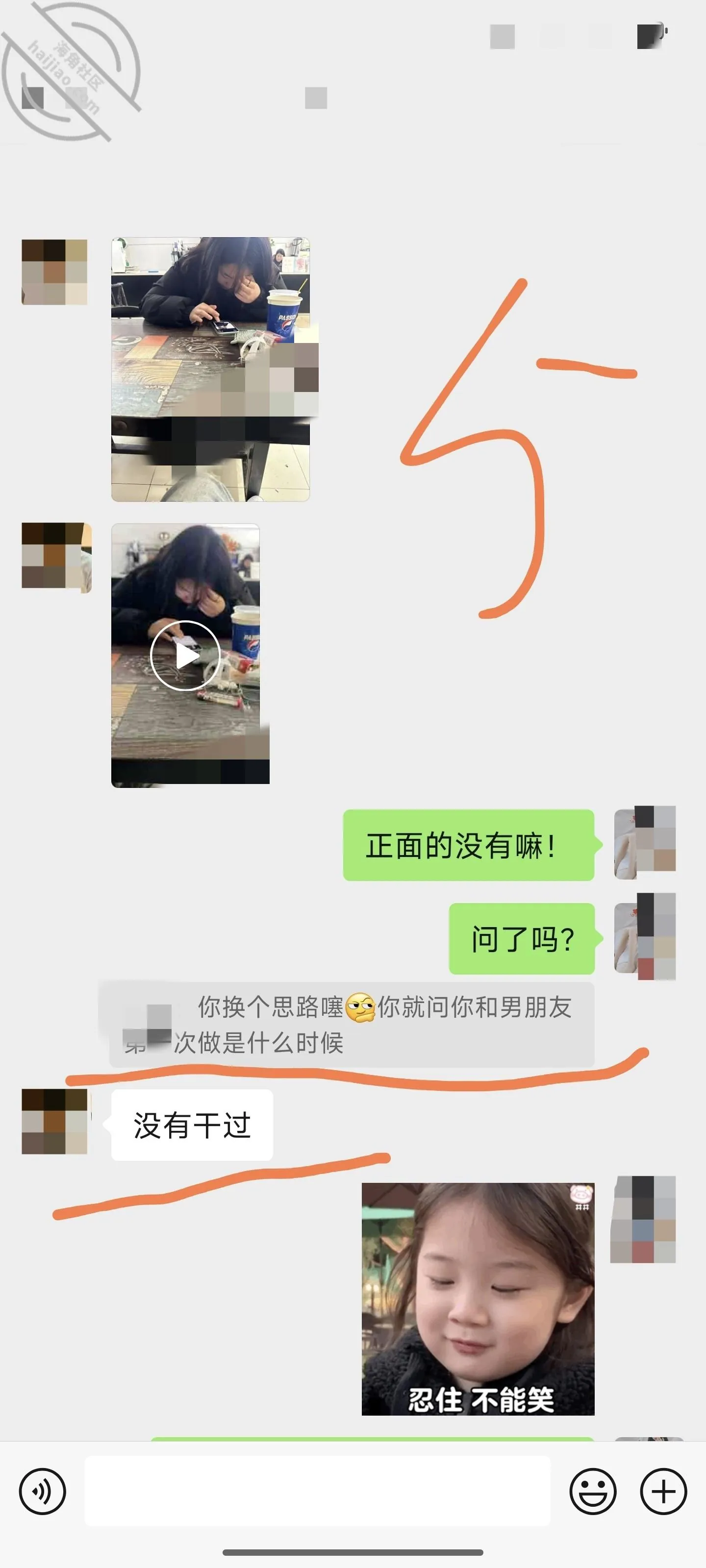This screenshot has height=1568, width=706.
Task: Open the emoji sticker panel
Action: [593, 1491]
